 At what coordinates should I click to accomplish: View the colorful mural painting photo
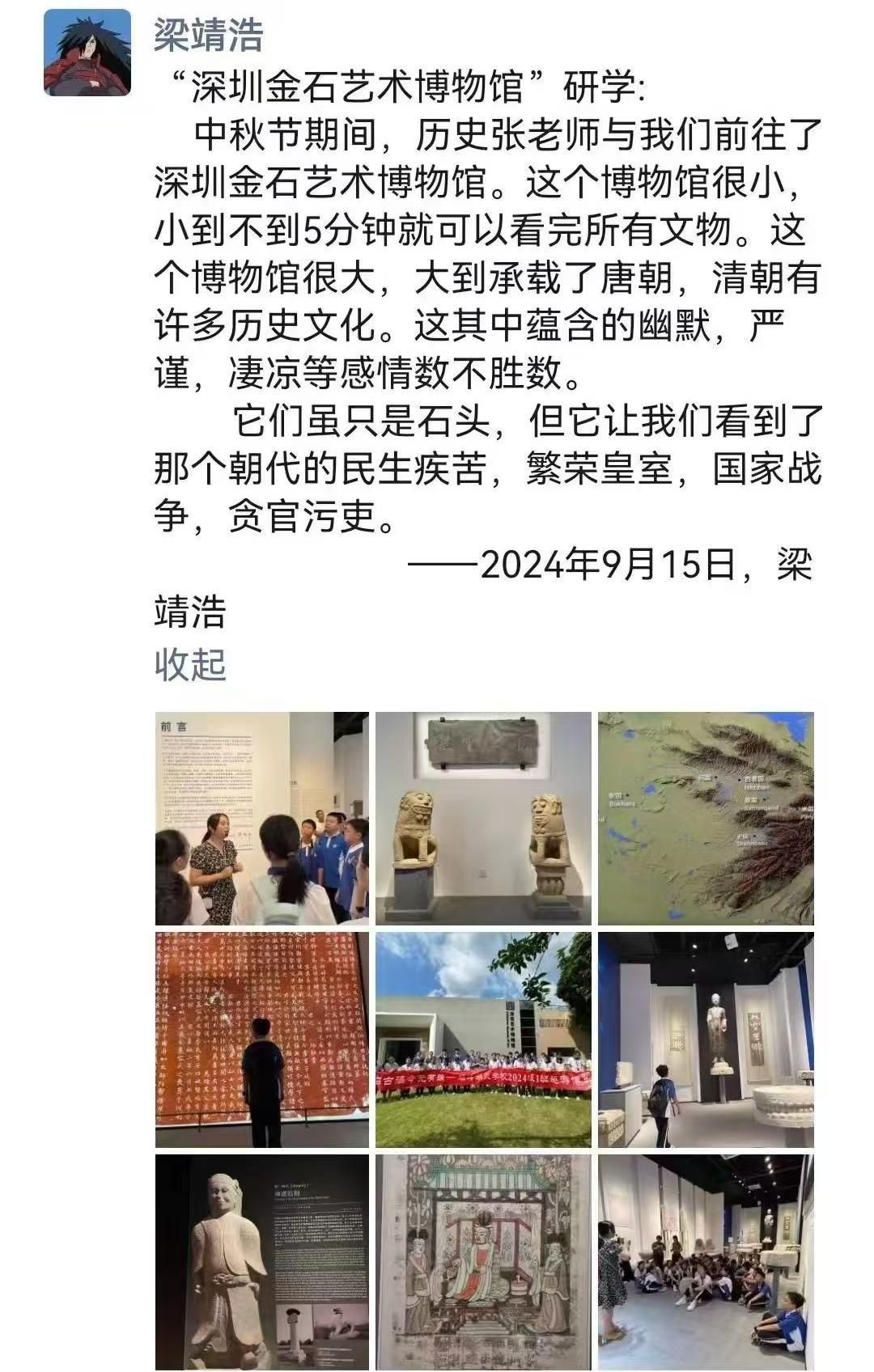483,1262
